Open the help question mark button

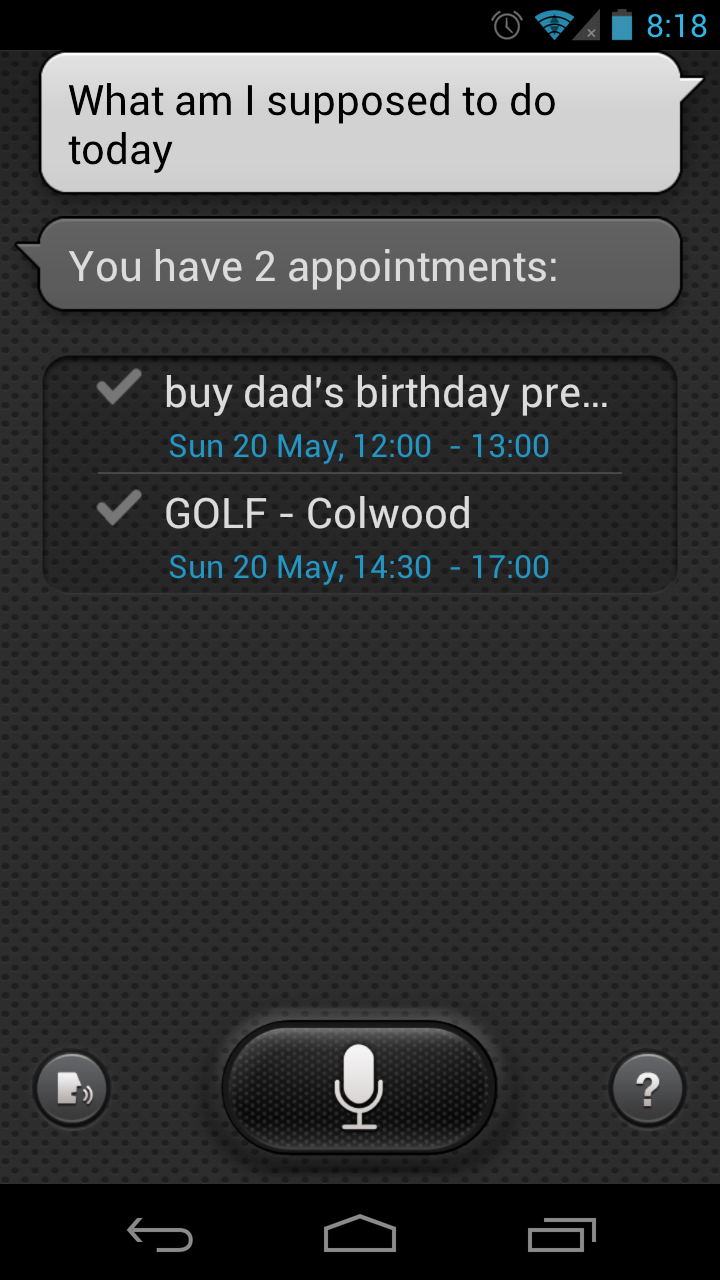tap(647, 1088)
